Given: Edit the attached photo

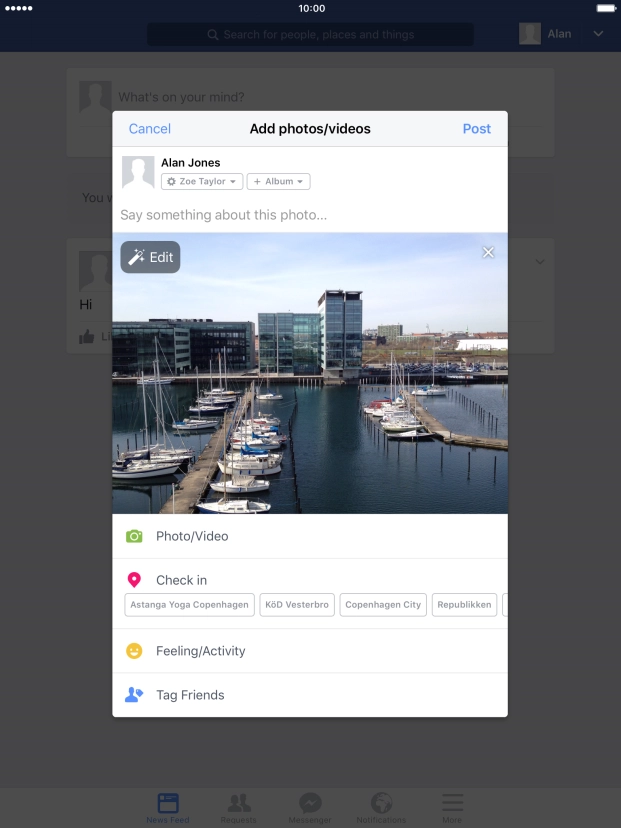Looking at the screenshot, I should pyautogui.click(x=151, y=257).
